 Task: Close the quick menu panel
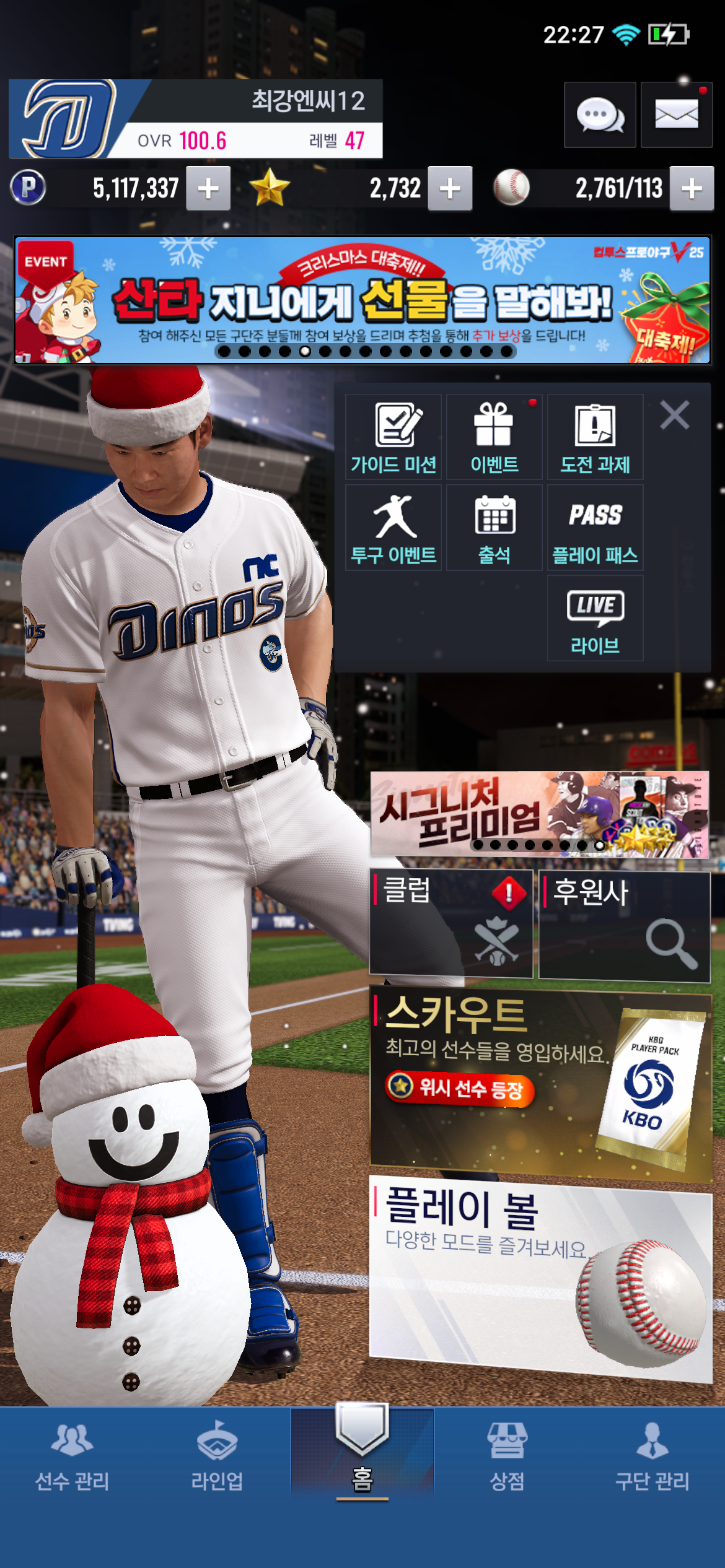point(674,415)
